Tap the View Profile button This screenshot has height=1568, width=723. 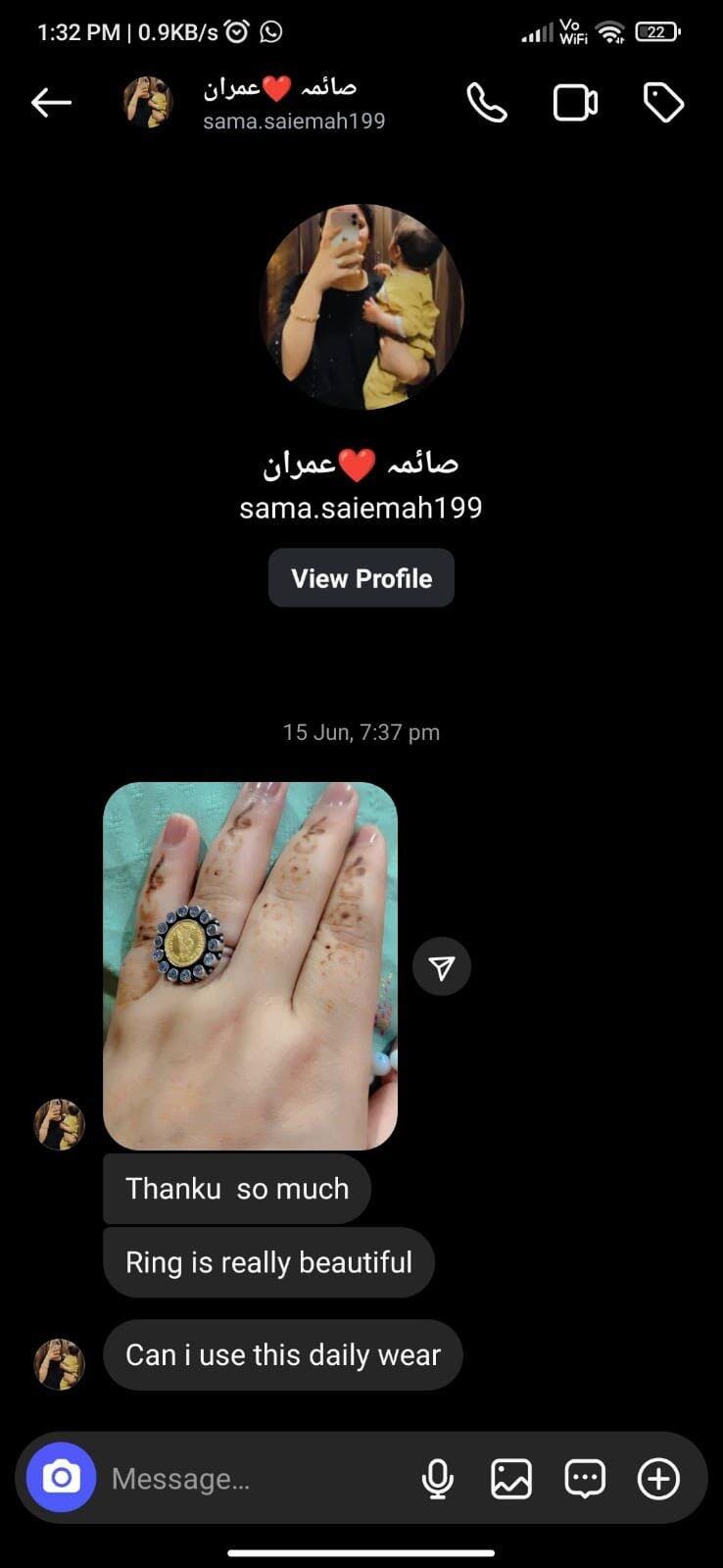(361, 578)
